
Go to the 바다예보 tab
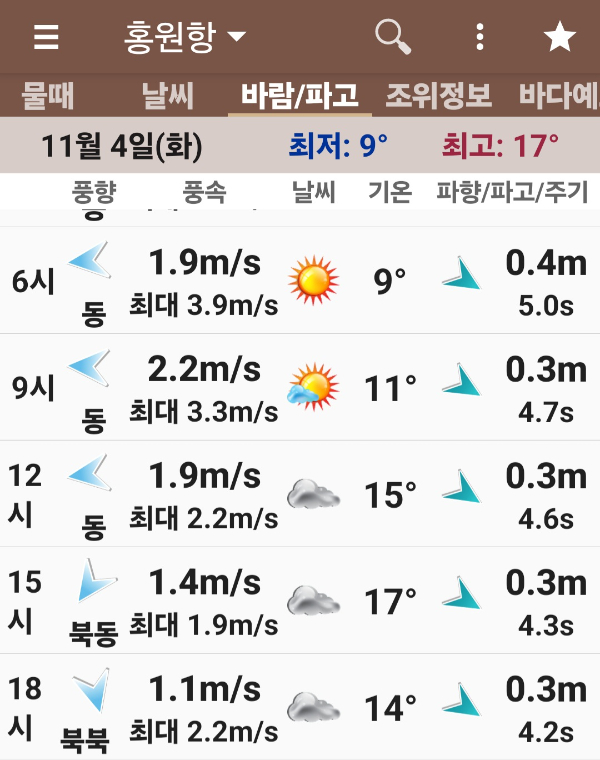558,96
